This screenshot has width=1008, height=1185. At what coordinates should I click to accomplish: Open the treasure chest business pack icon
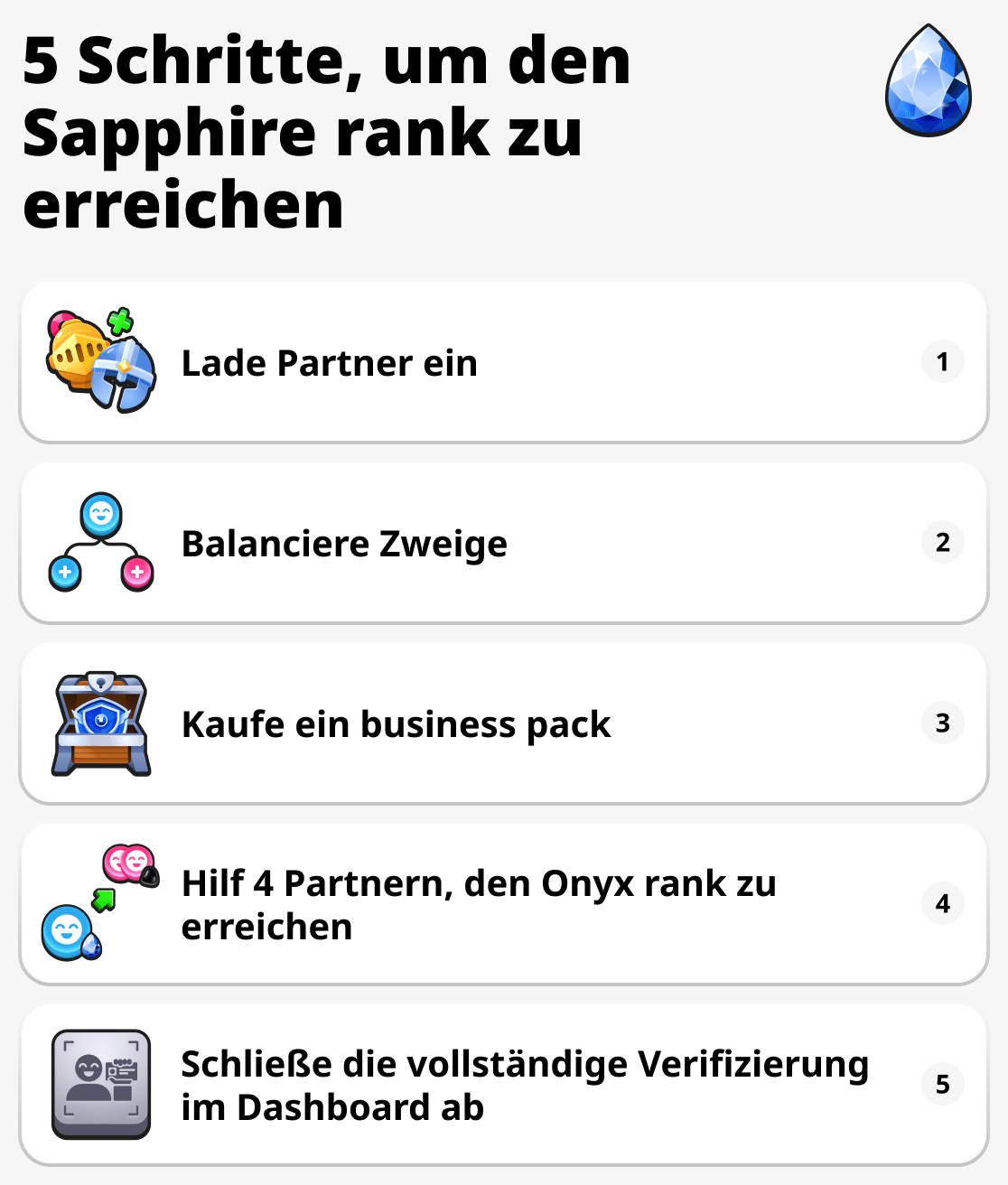pyautogui.click(x=99, y=723)
